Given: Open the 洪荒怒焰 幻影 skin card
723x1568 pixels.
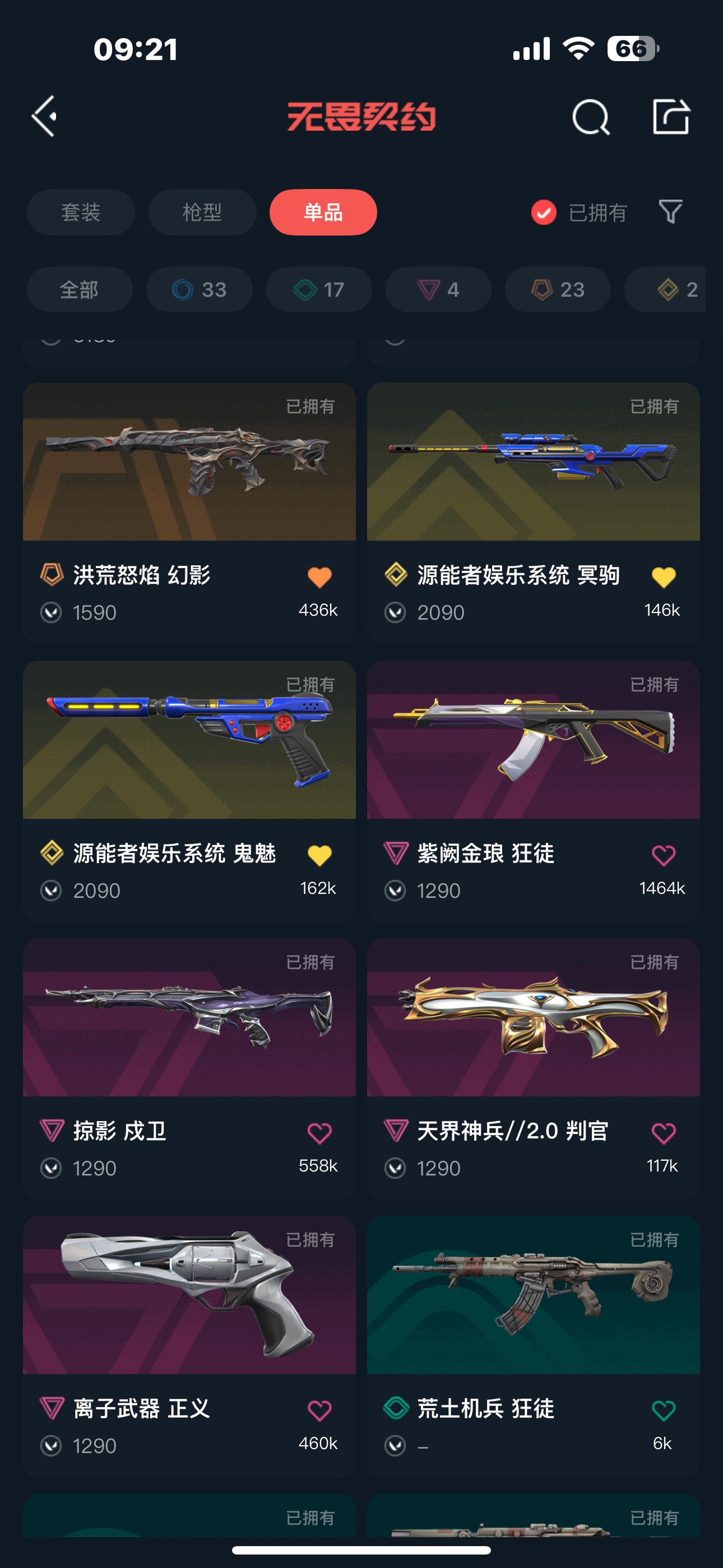Looking at the screenshot, I should tap(189, 513).
